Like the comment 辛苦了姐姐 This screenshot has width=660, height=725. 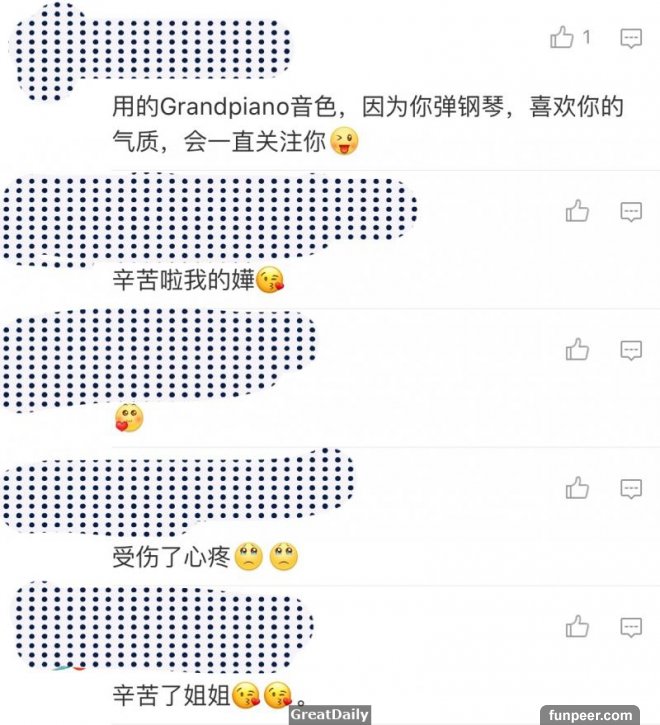click(577, 627)
